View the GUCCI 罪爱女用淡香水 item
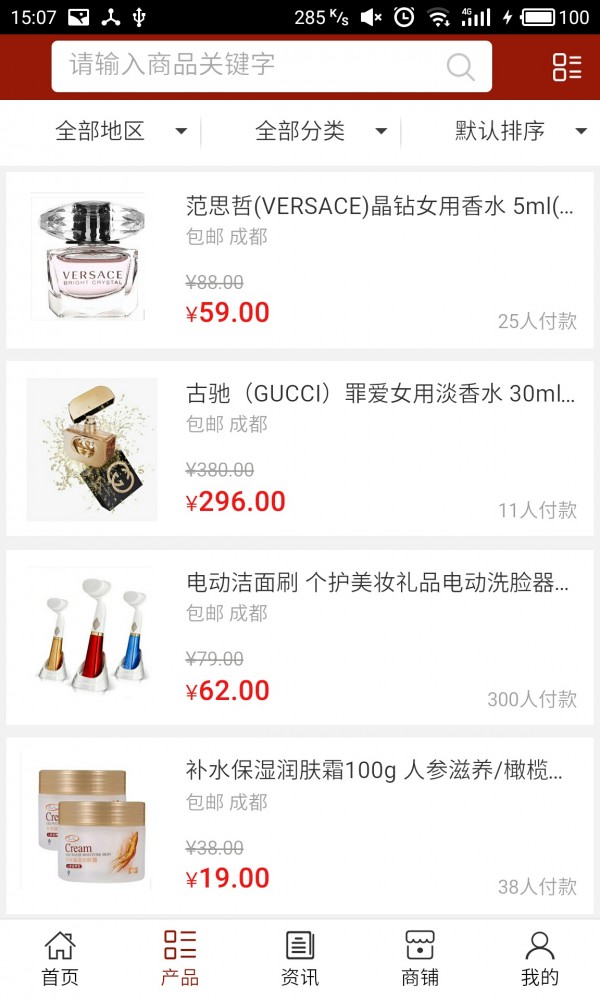Viewport: 600px width, 1000px height. point(300,448)
